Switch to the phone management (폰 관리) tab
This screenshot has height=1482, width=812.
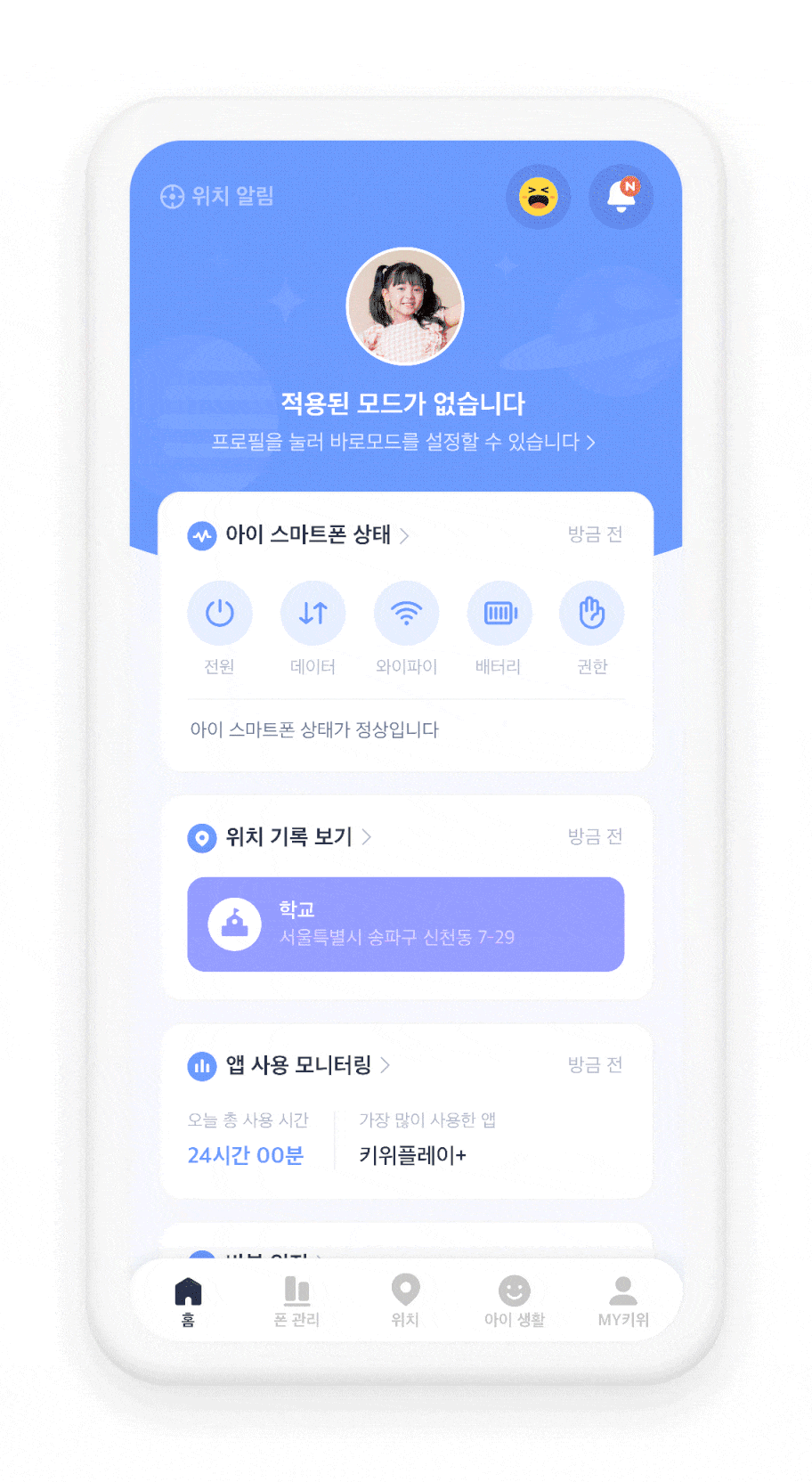pyautogui.click(x=296, y=1301)
